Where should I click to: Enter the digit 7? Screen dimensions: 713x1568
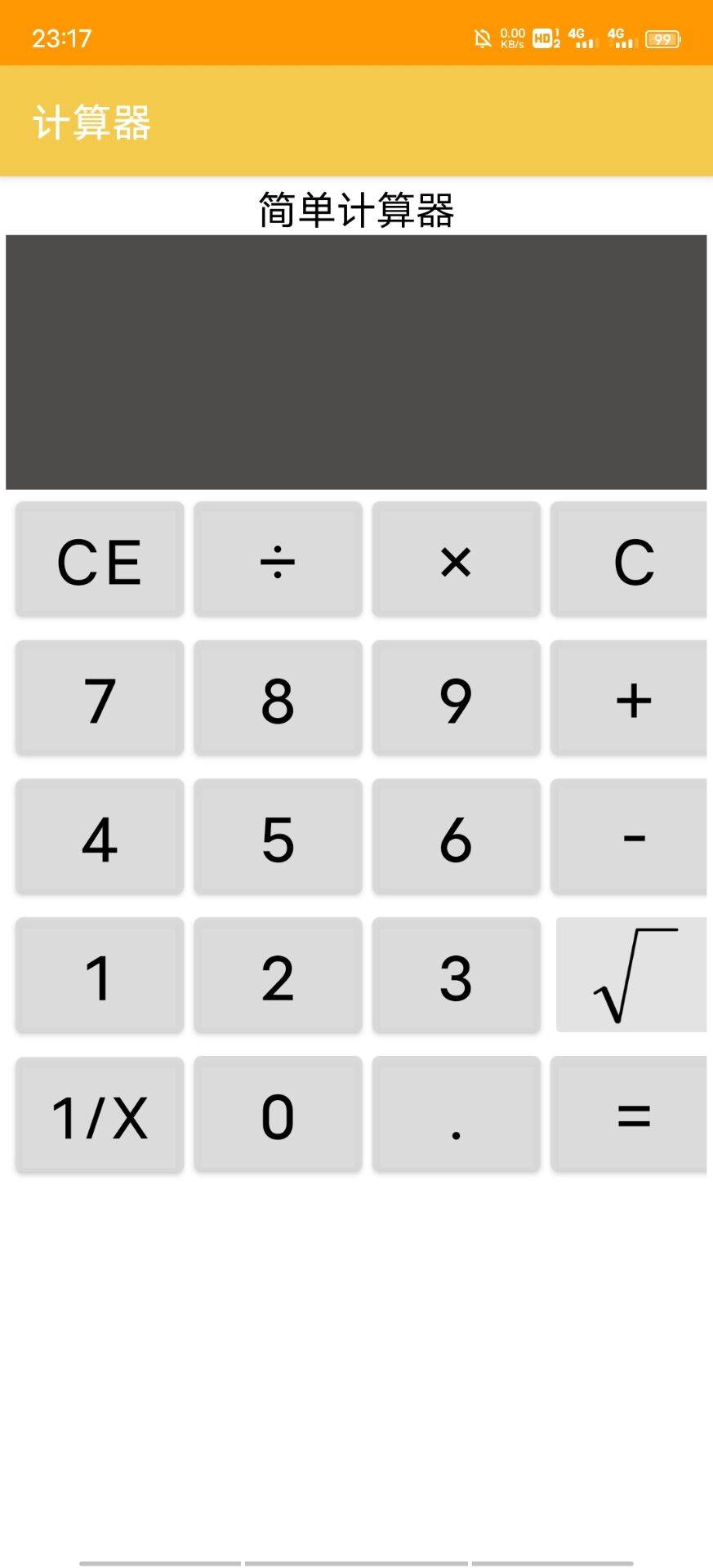pos(100,699)
